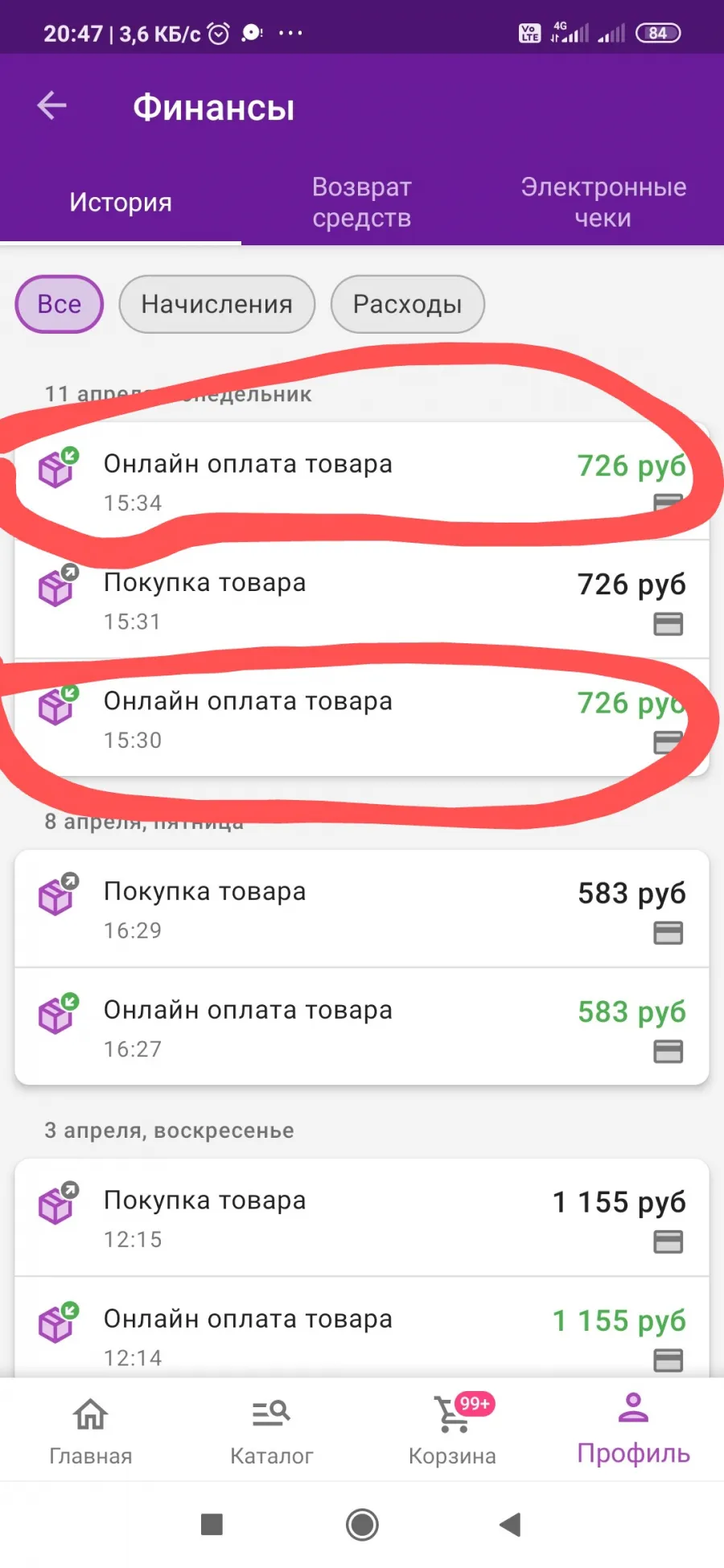Filter transactions by Начисления chip
The image size is (724, 1568).
216,304
